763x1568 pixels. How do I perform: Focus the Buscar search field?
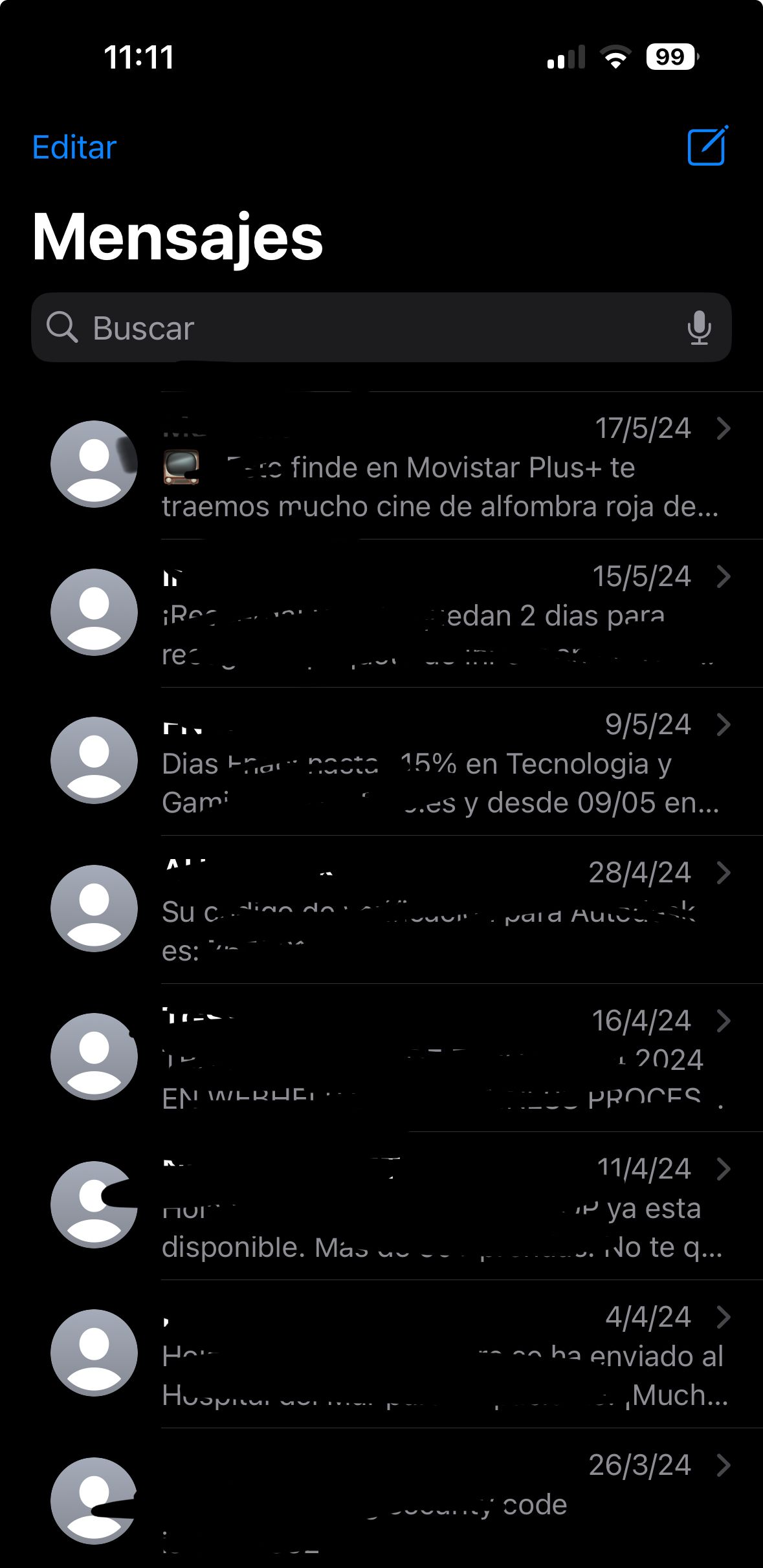tap(362, 328)
